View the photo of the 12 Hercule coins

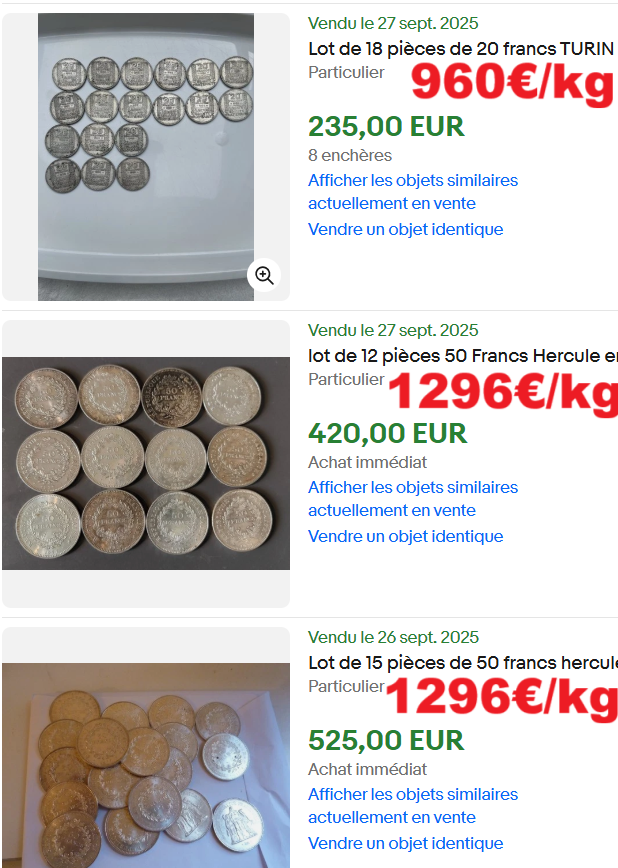coord(146,463)
